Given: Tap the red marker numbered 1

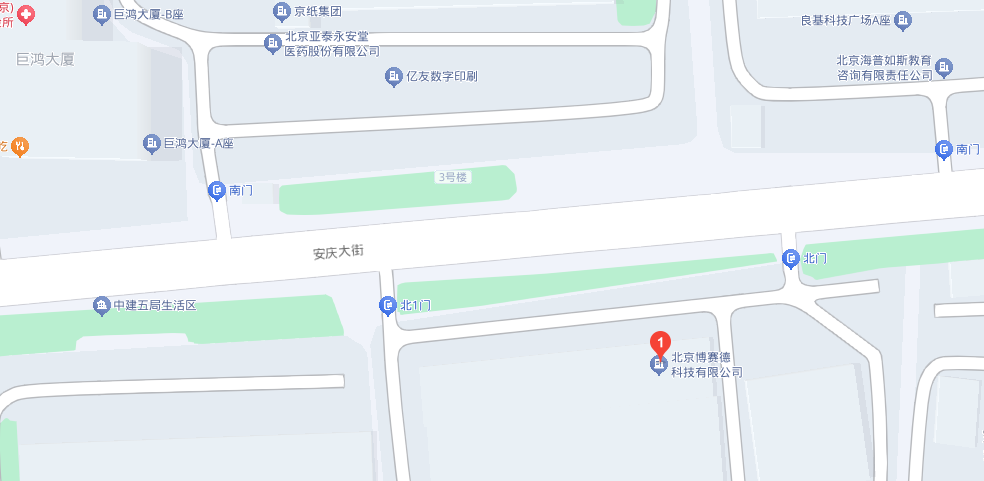Looking at the screenshot, I should point(659,341).
